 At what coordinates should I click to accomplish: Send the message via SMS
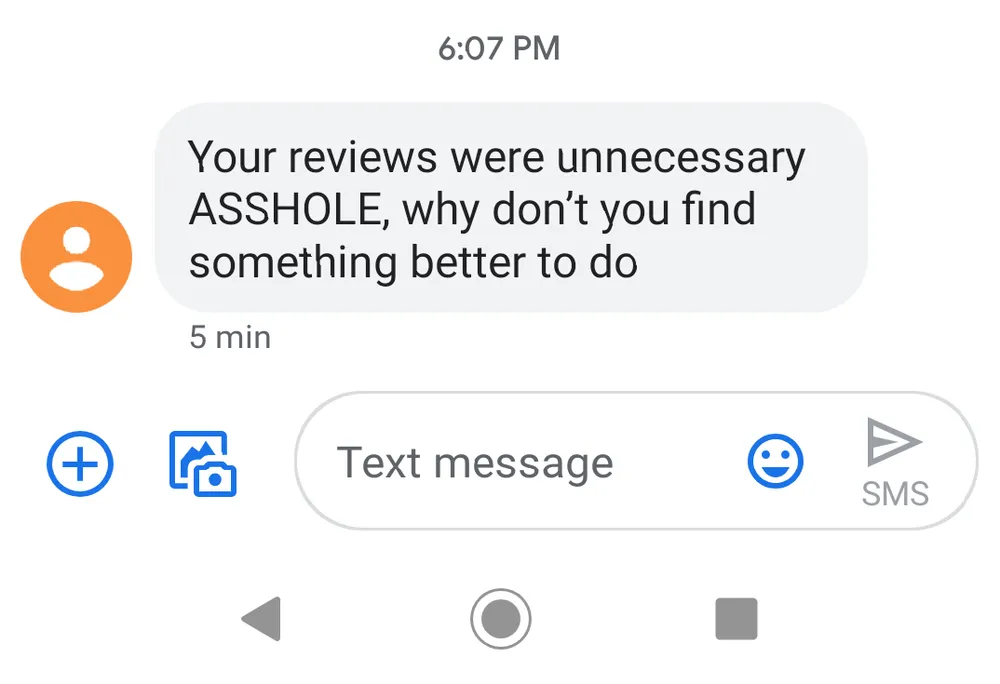click(x=894, y=462)
